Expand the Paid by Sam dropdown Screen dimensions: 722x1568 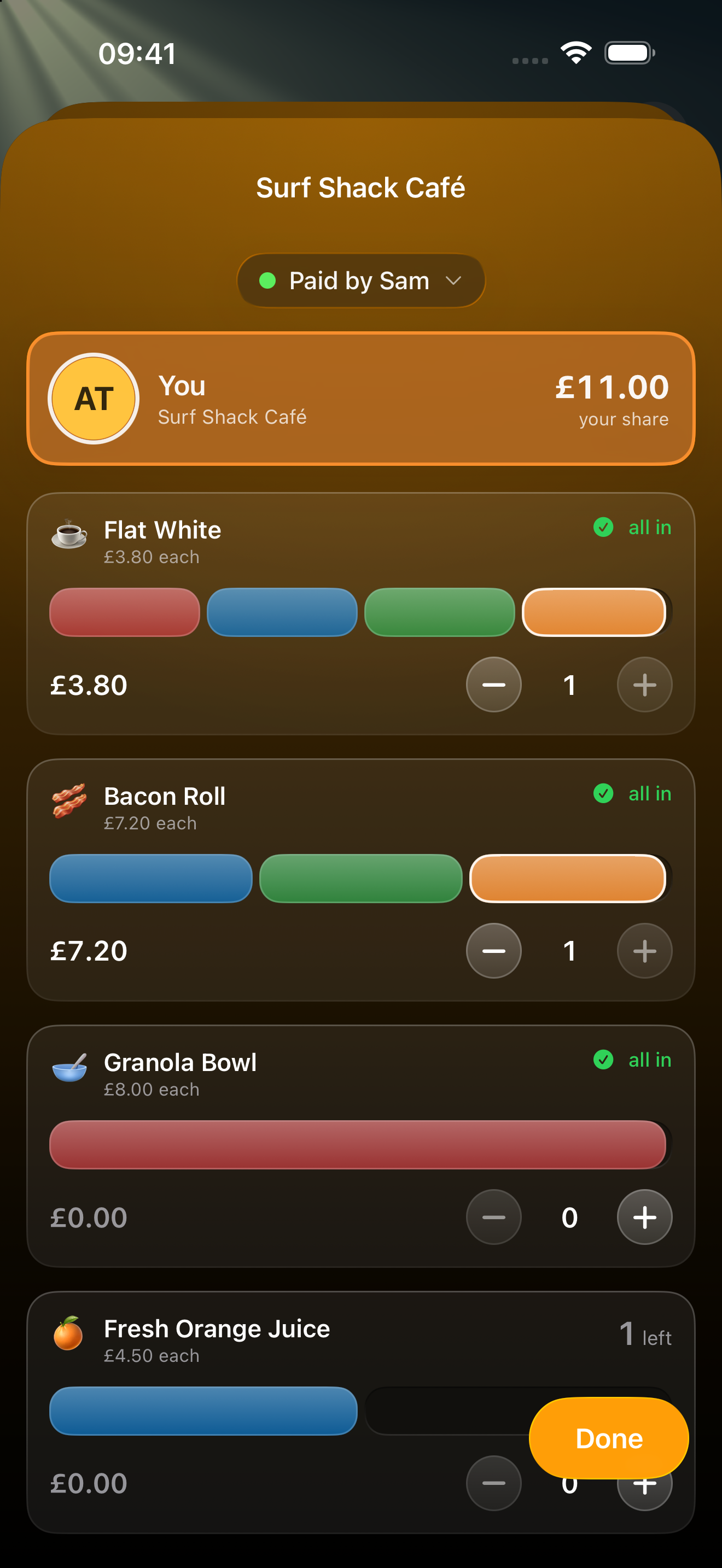pos(360,280)
